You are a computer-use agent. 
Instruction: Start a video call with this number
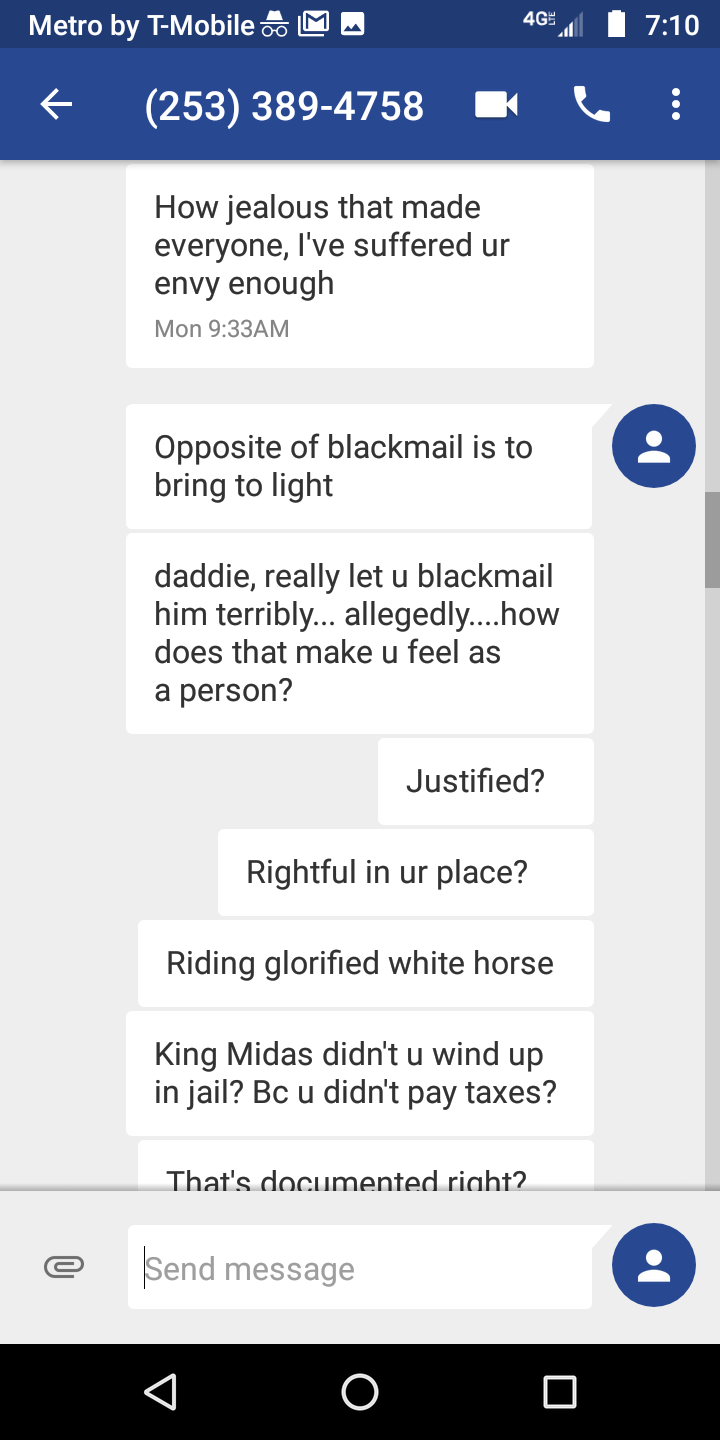pyautogui.click(x=496, y=105)
